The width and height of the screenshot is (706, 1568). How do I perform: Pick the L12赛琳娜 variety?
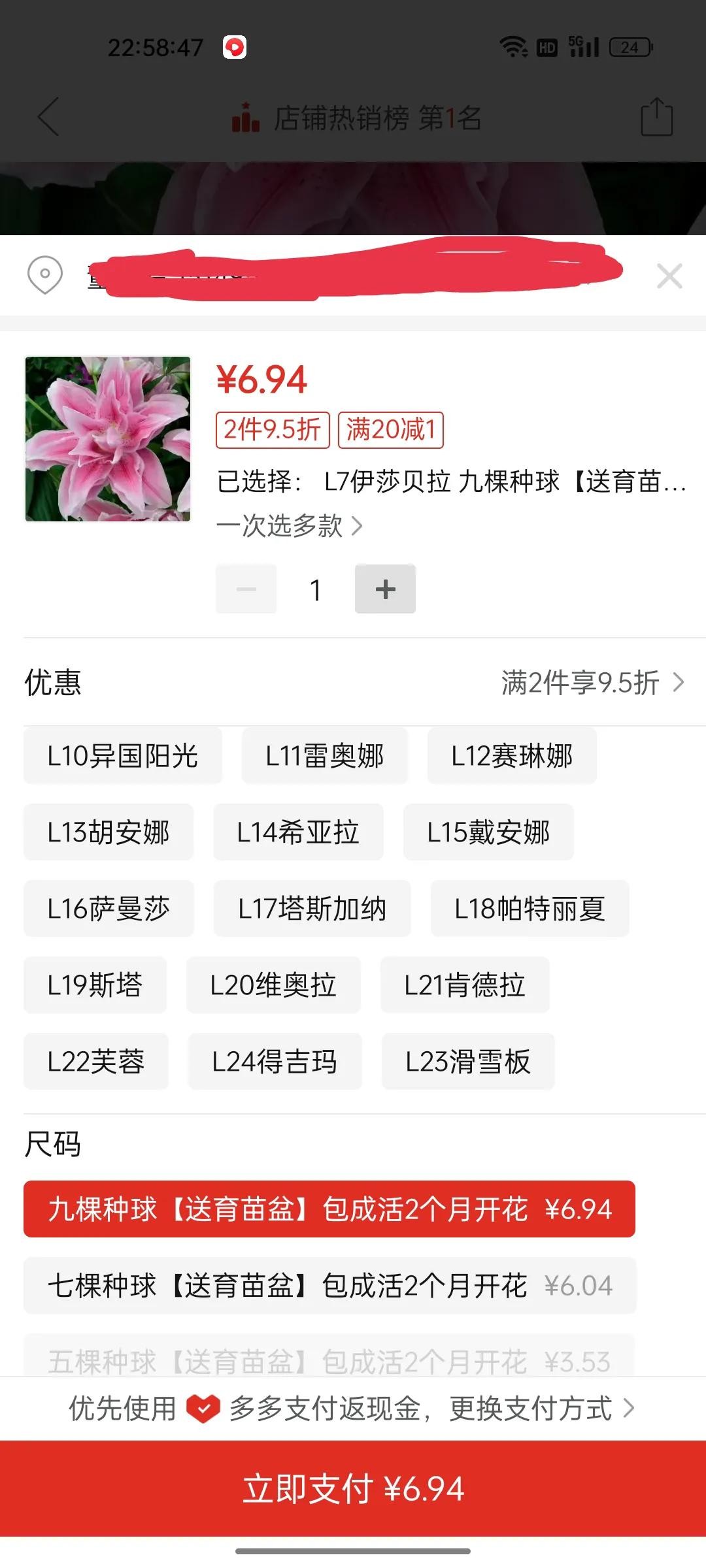pyautogui.click(x=512, y=756)
